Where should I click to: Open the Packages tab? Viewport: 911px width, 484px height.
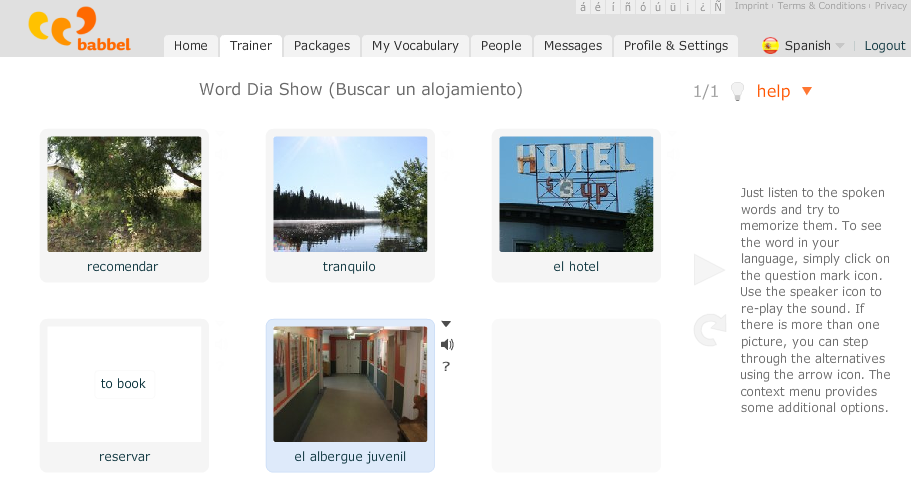point(321,45)
